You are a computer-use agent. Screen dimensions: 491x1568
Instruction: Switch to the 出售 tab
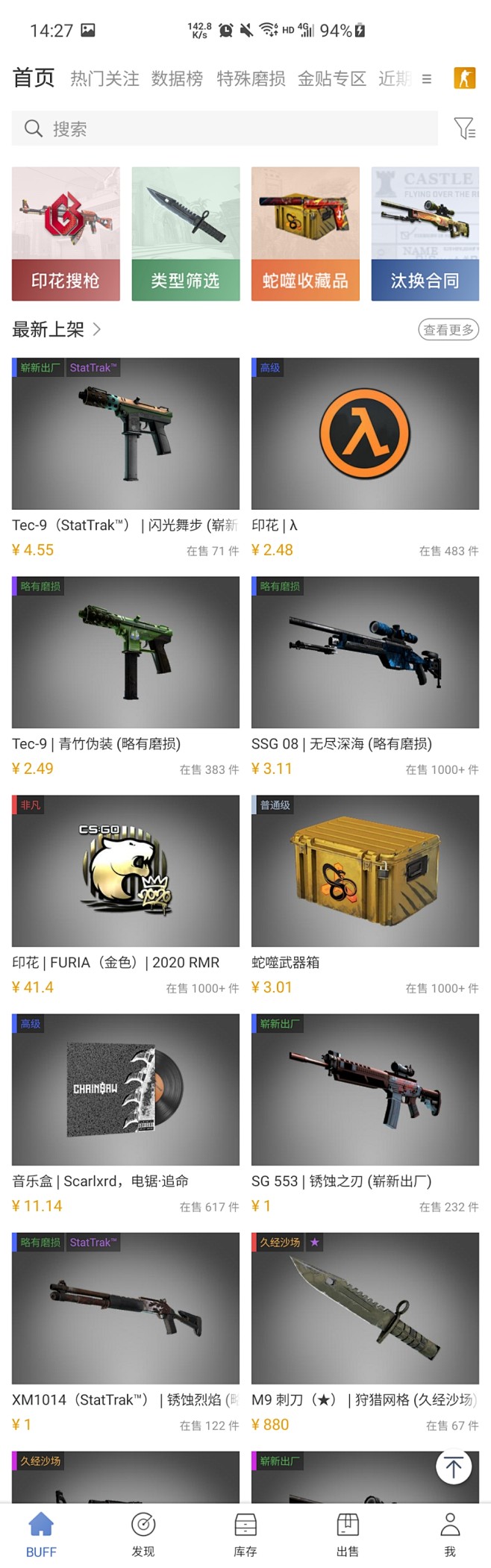point(348,1534)
